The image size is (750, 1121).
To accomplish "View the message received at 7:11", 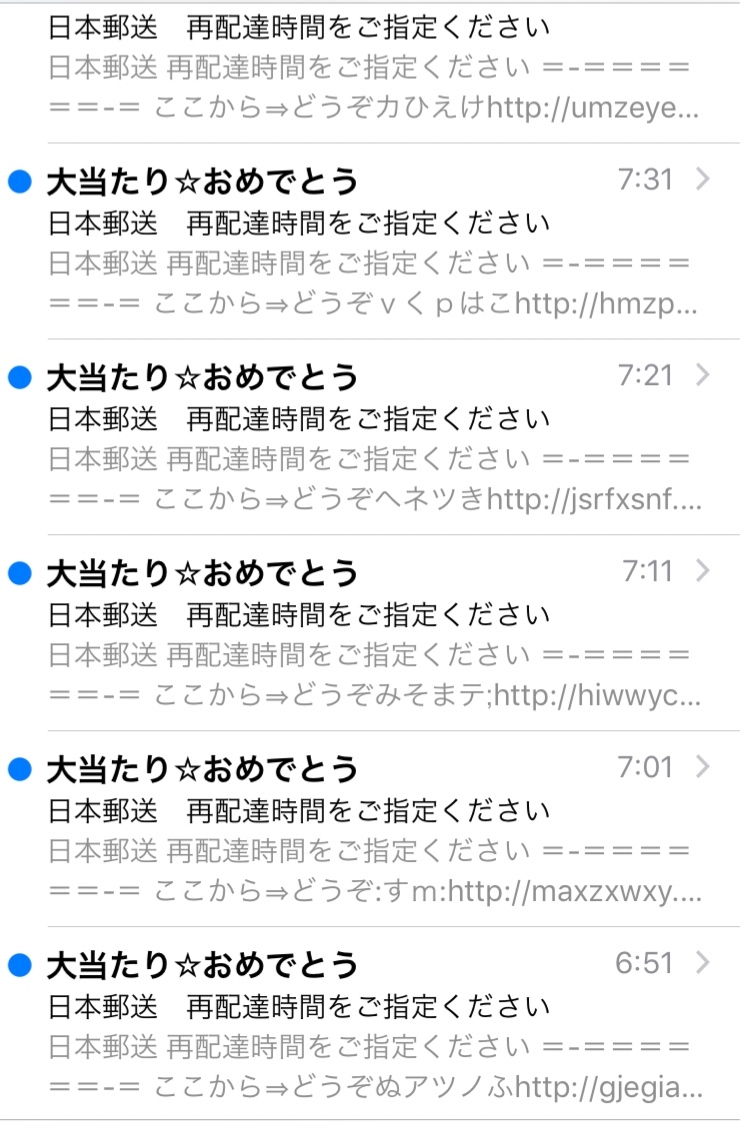I will [x=370, y=633].
